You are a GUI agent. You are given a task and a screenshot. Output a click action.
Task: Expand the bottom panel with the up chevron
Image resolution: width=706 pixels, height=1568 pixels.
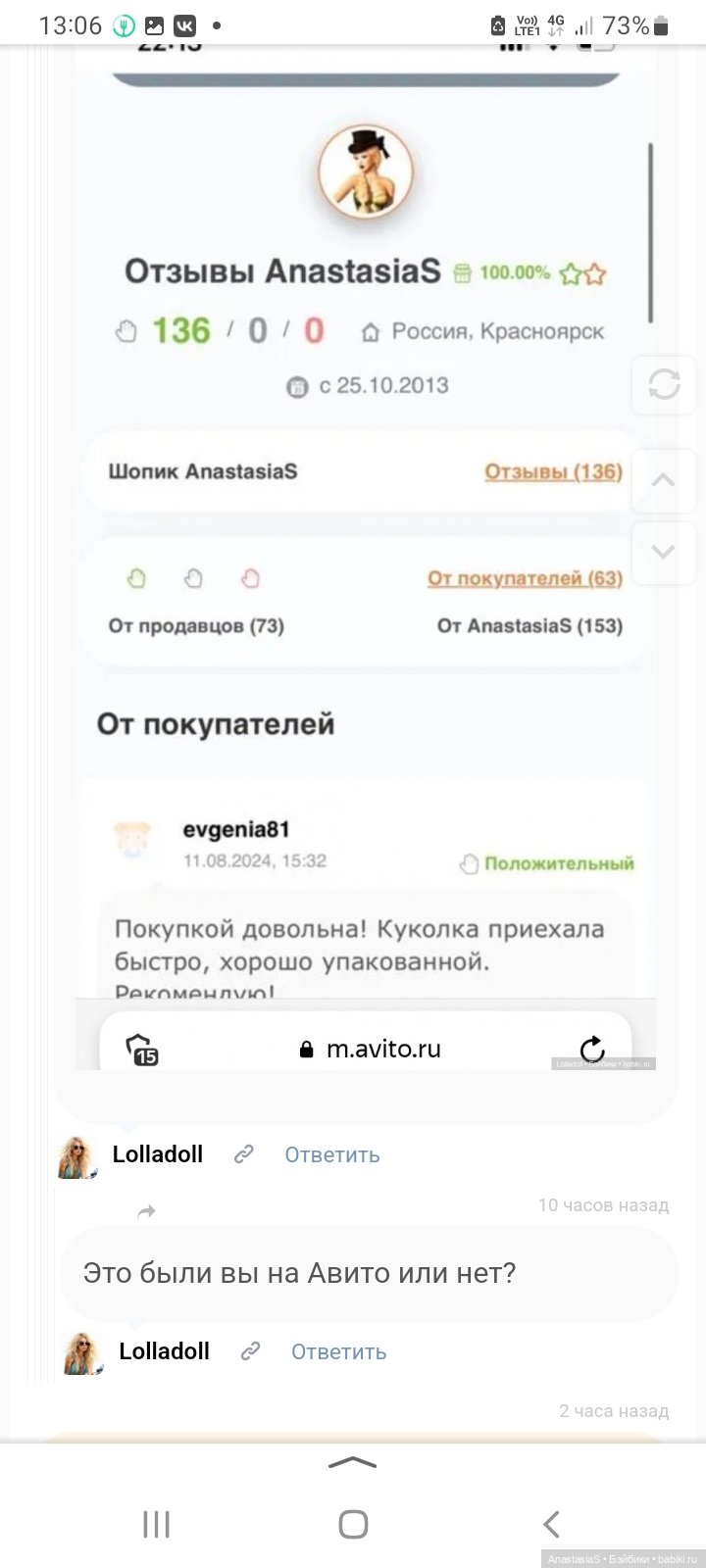pyautogui.click(x=352, y=1462)
